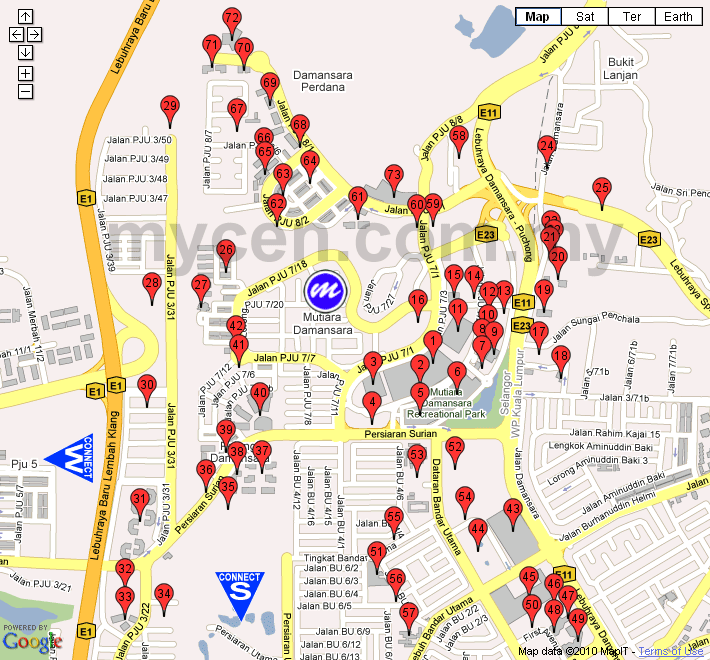This screenshot has width=710, height=660.
Task: Open marker 16 near Jalan PJU 7/2
Action: click(x=417, y=303)
